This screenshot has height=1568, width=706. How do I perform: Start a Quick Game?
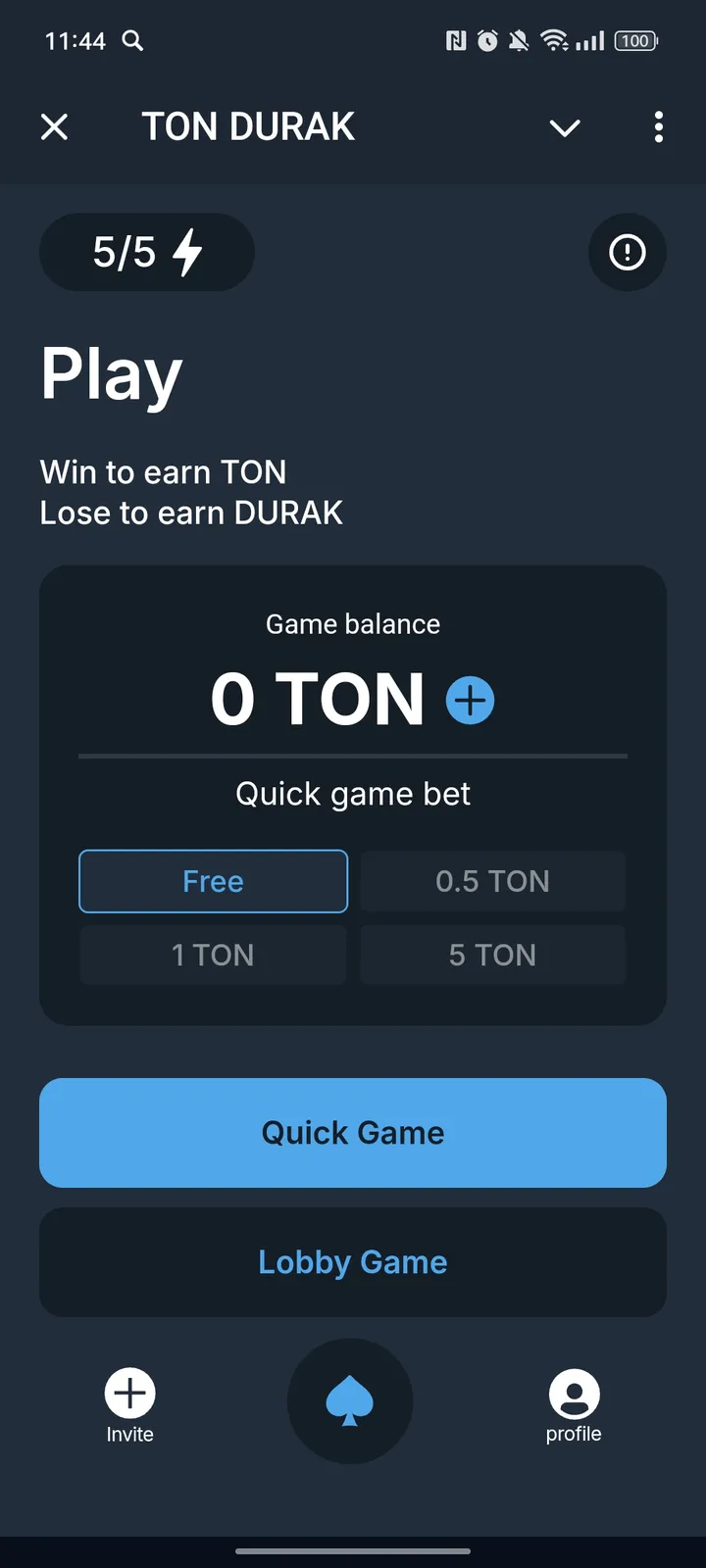tap(353, 1133)
